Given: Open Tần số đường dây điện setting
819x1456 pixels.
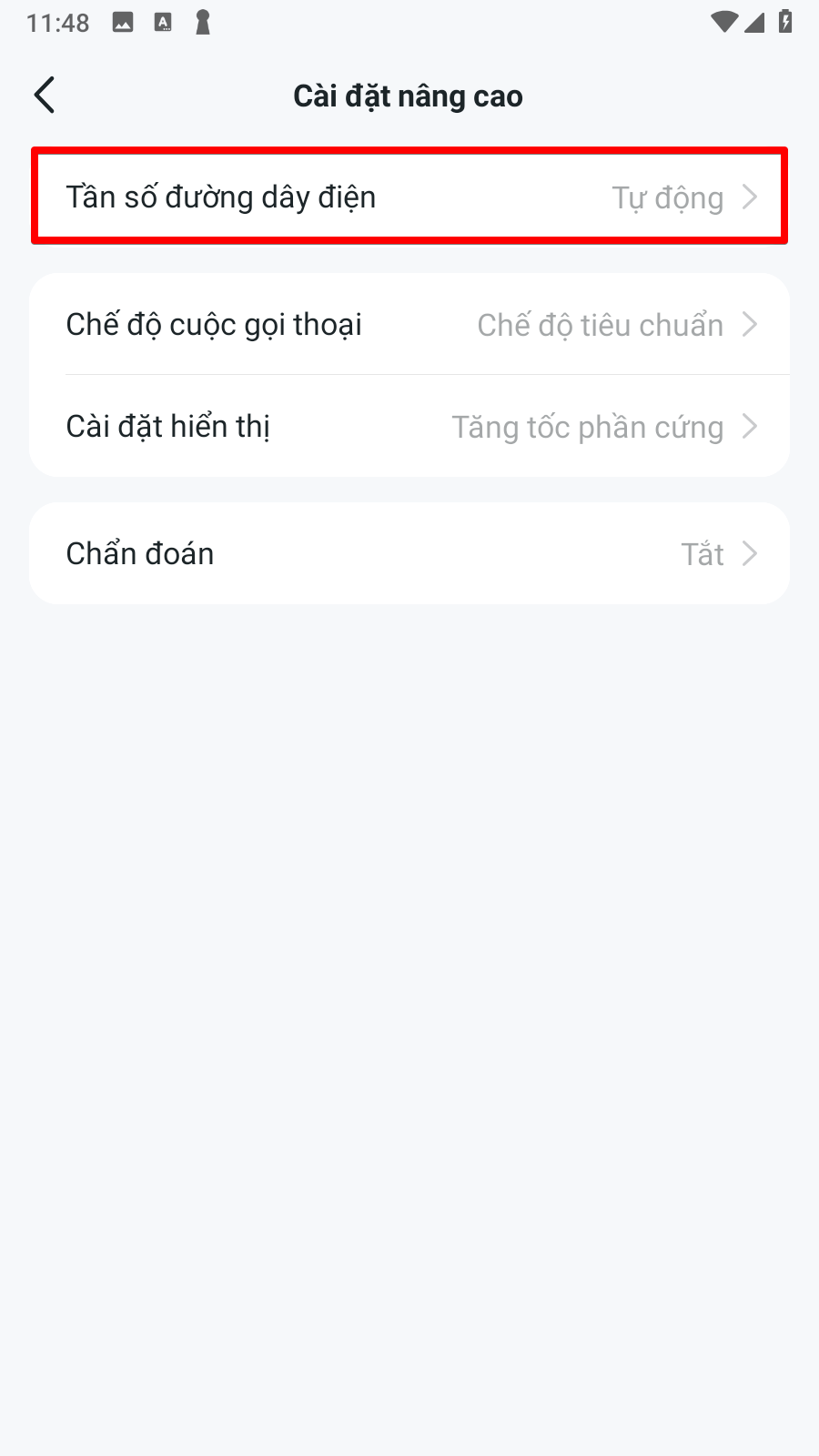Looking at the screenshot, I should [x=409, y=197].
